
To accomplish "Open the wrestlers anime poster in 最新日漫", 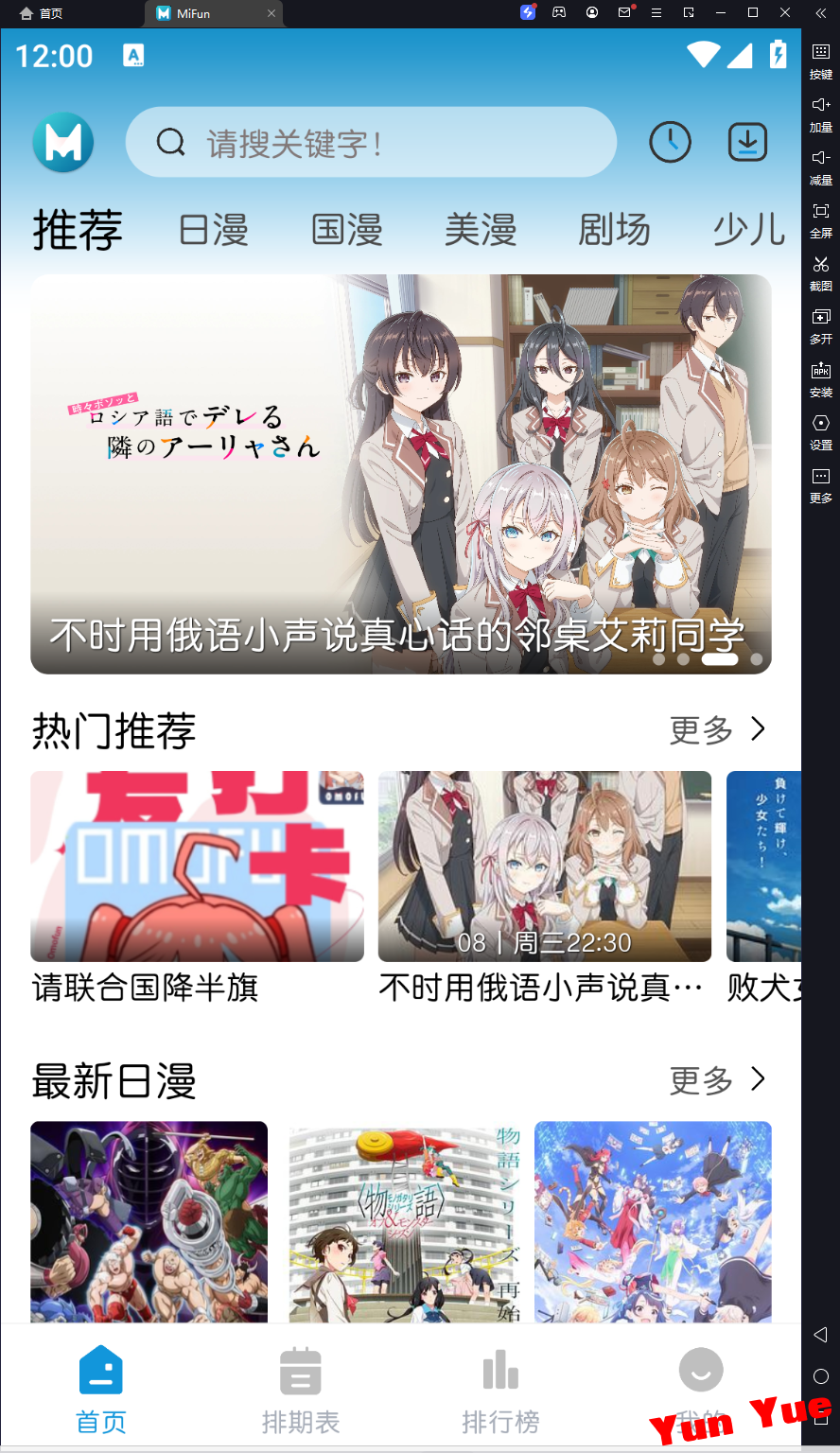I will (x=149, y=1220).
